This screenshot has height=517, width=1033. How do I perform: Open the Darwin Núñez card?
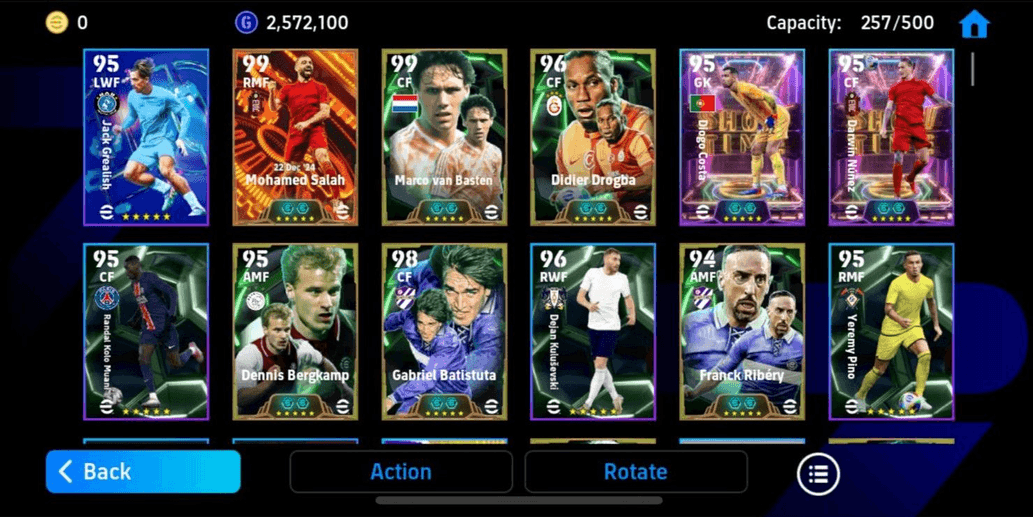891,137
